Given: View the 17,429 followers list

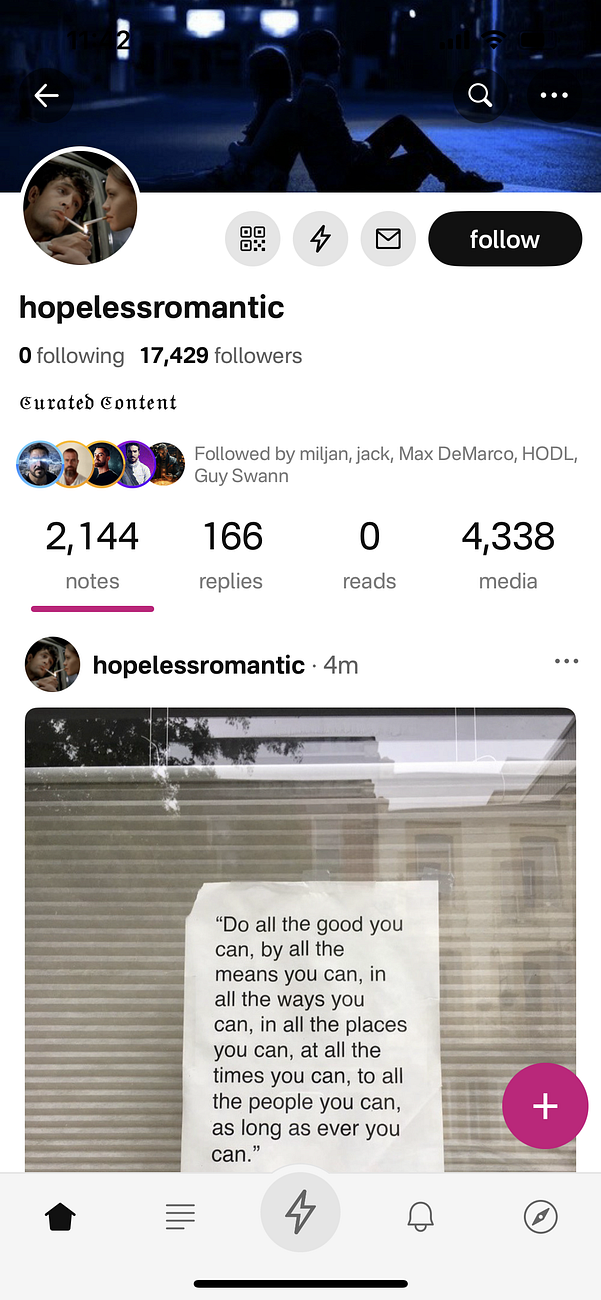Looking at the screenshot, I should coord(221,356).
